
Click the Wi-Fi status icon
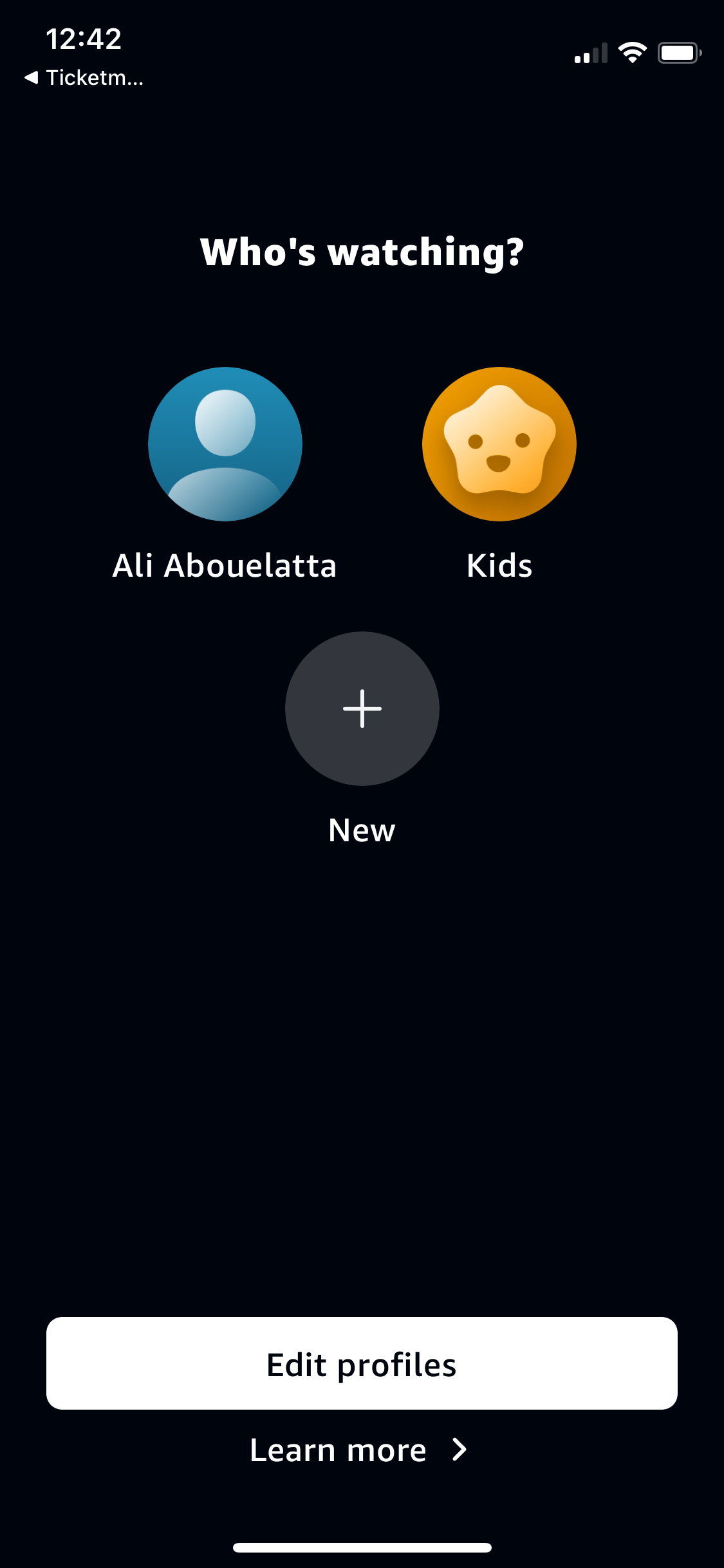click(633, 53)
